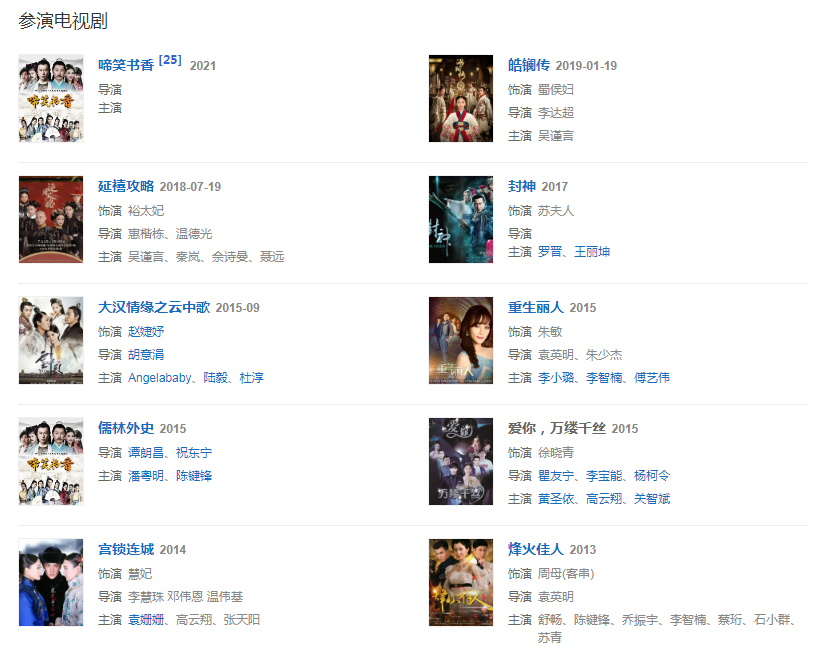Open the 烽火佳人 drama link

[x=536, y=549]
